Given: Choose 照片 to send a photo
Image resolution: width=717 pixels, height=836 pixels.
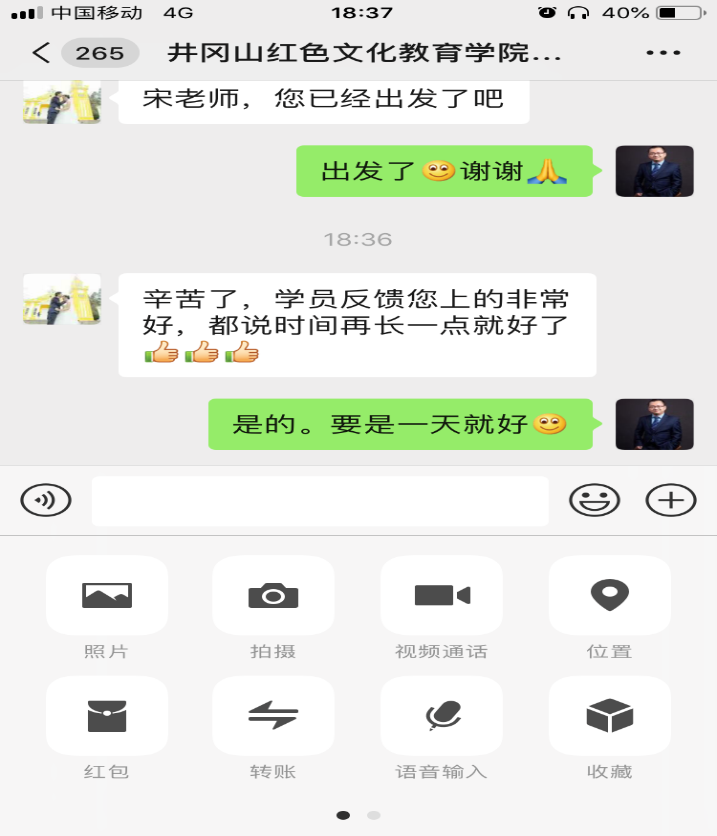Looking at the screenshot, I should pyautogui.click(x=106, y=596).
